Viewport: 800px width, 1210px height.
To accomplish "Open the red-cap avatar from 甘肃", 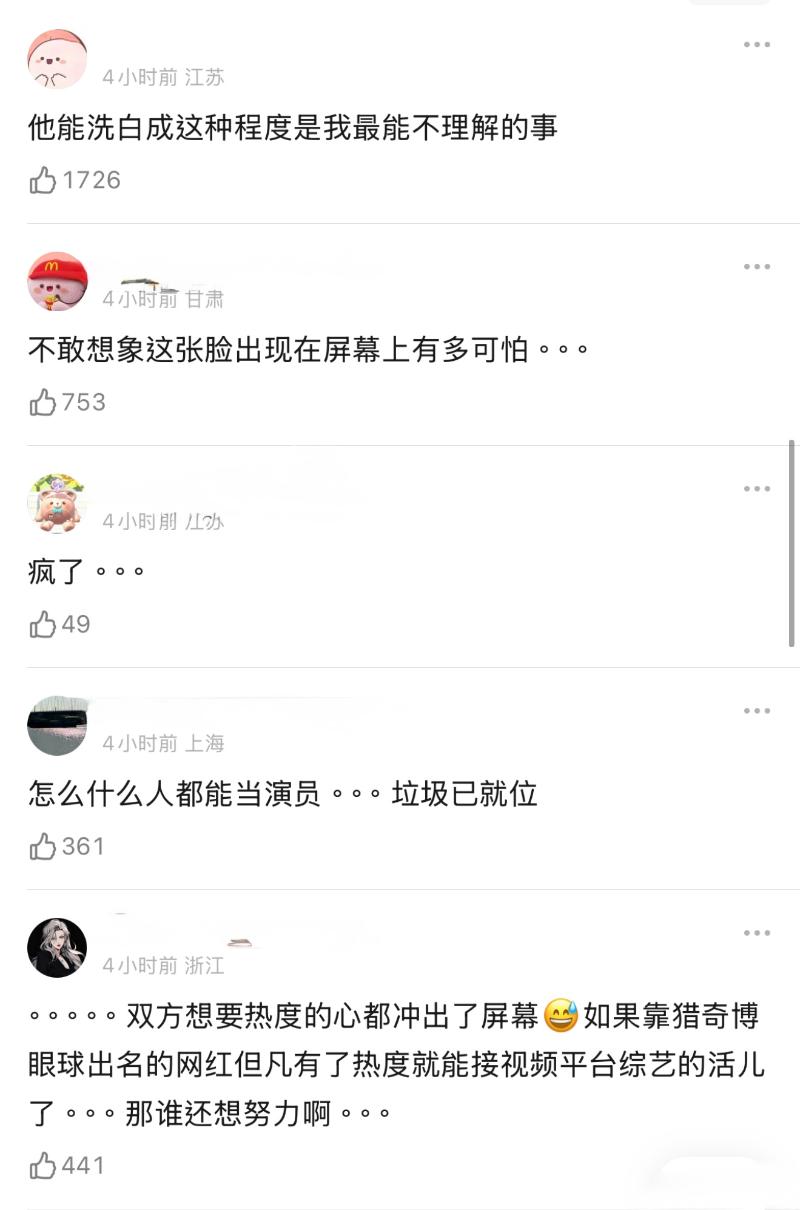I will point(57,281).
